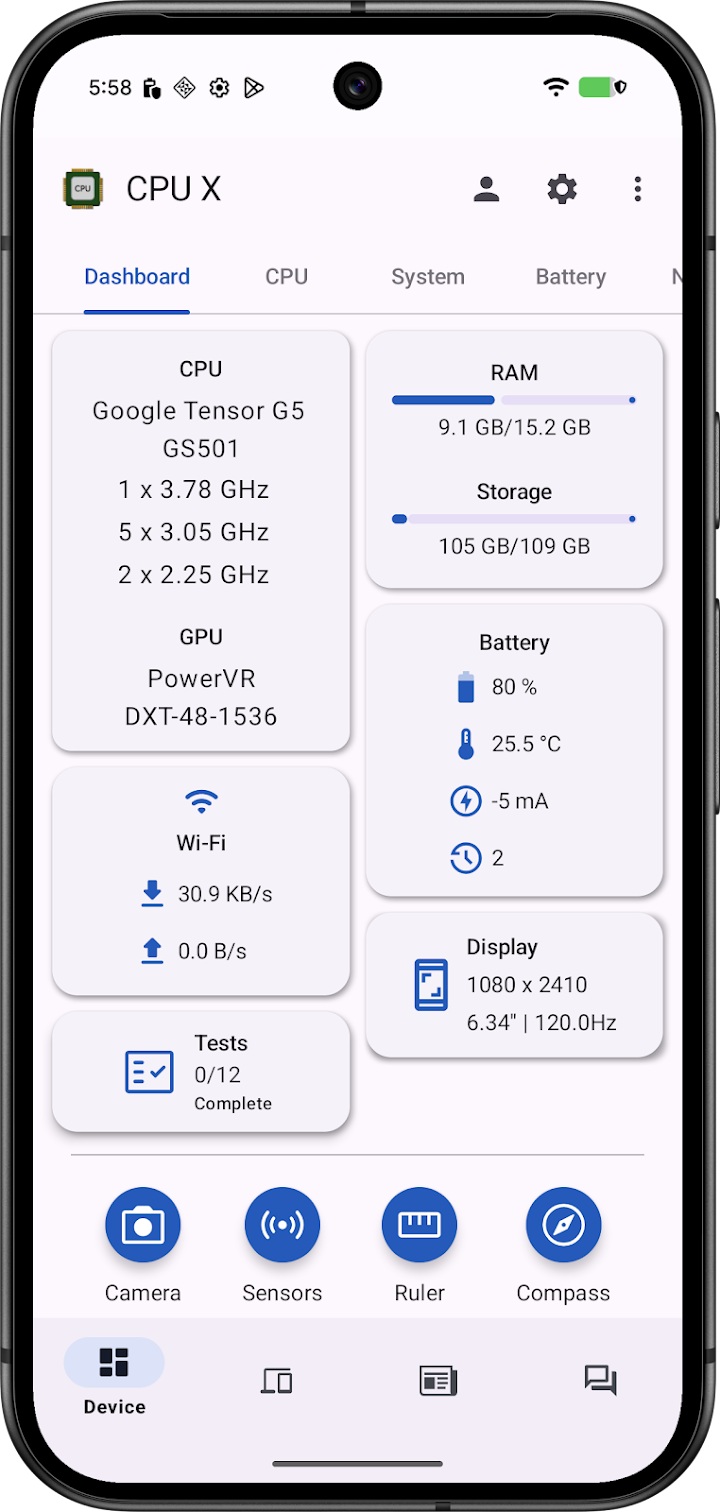Open the news bottom tab

click(438, 1381)
